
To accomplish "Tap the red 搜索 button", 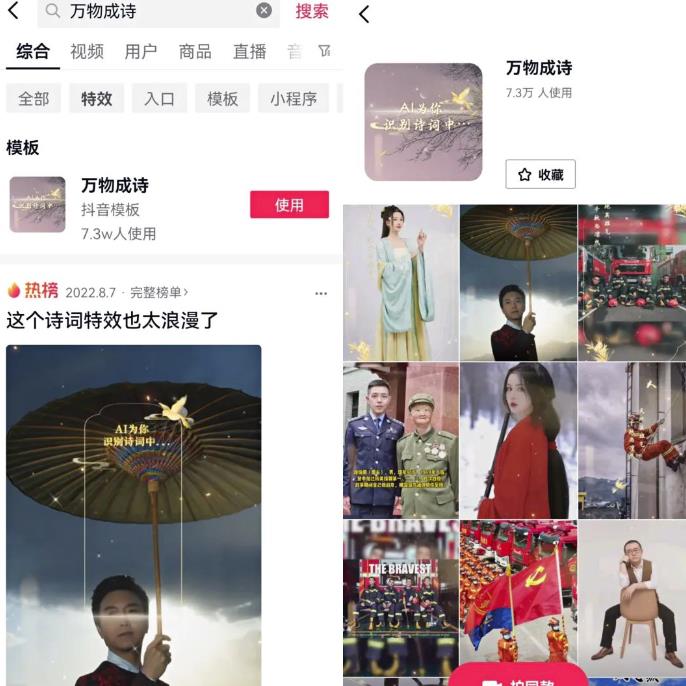I will [312, 11].
